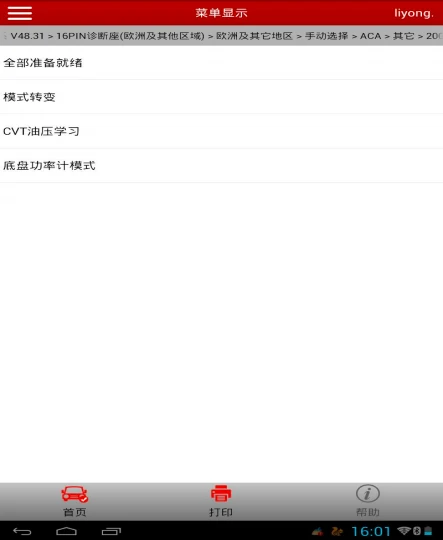
Task: Tap the 打印 print button
Action: 221,501
